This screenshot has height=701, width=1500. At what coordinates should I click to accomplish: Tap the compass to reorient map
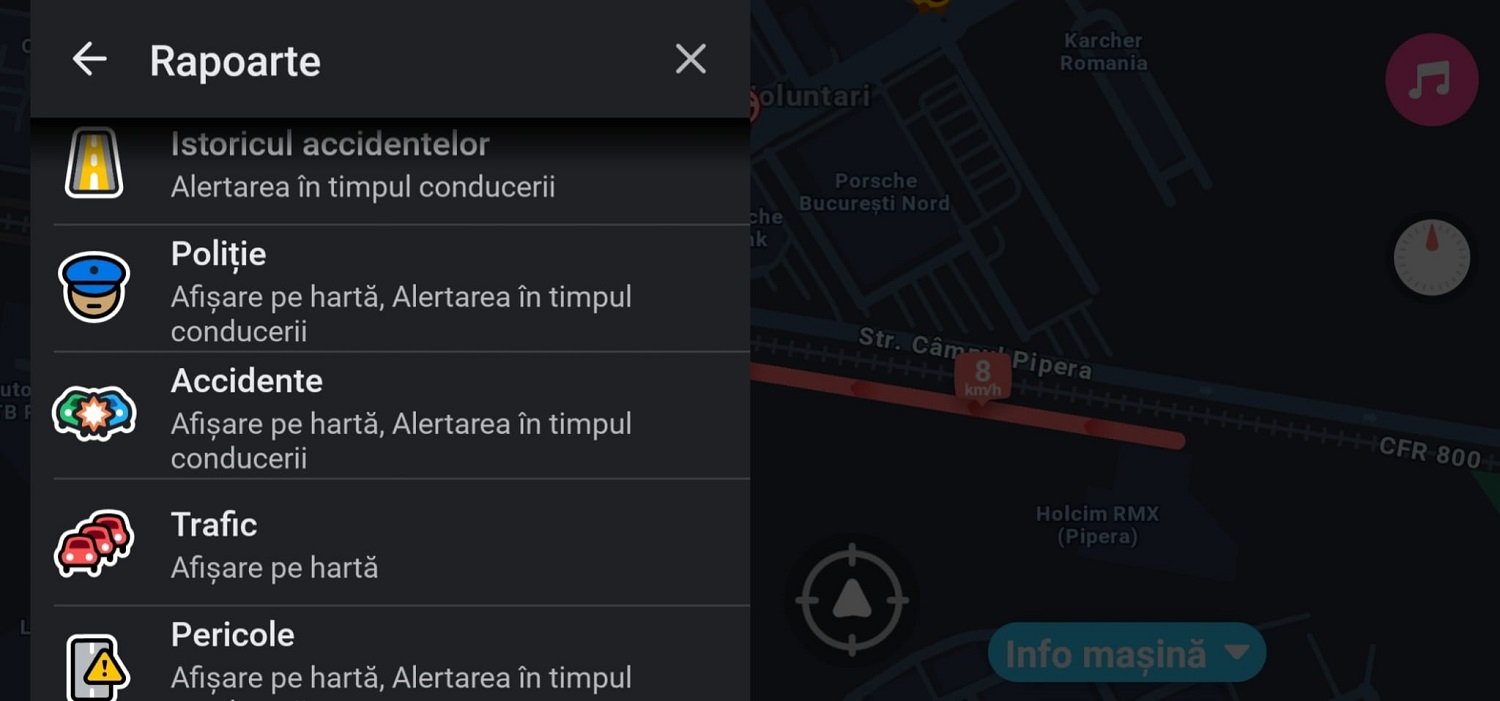[x=1431, y=258]
